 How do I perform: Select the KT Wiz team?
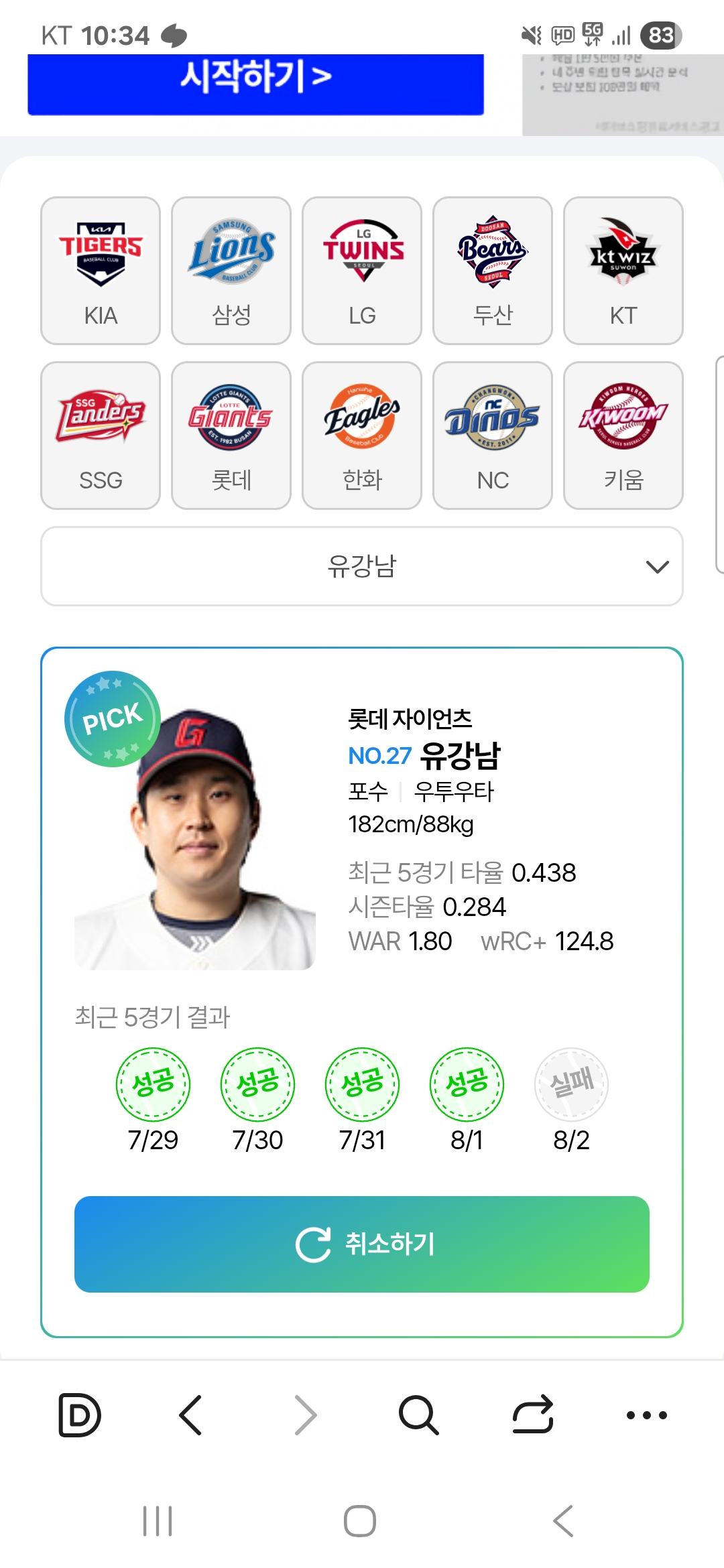623,271
